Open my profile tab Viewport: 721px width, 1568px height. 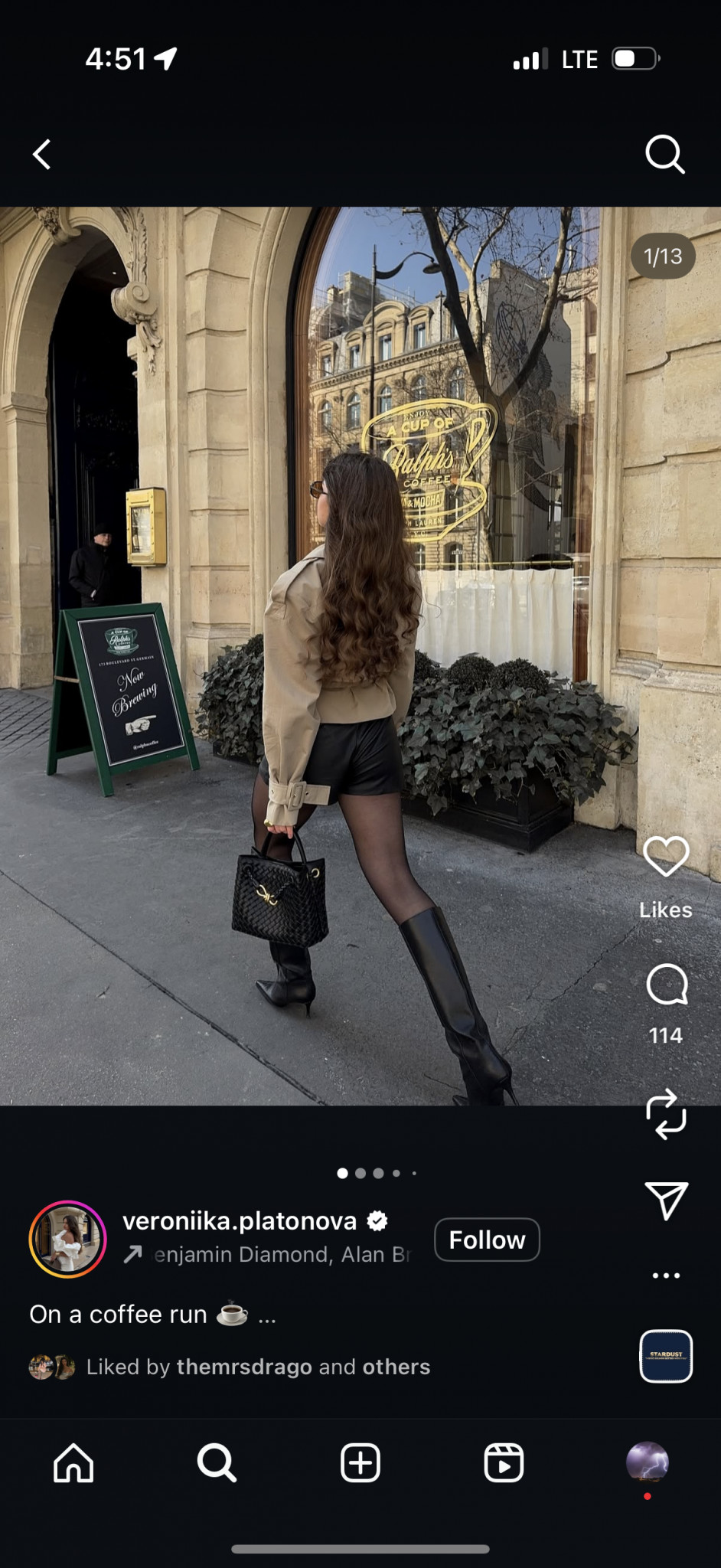(x=648, y=1463)
